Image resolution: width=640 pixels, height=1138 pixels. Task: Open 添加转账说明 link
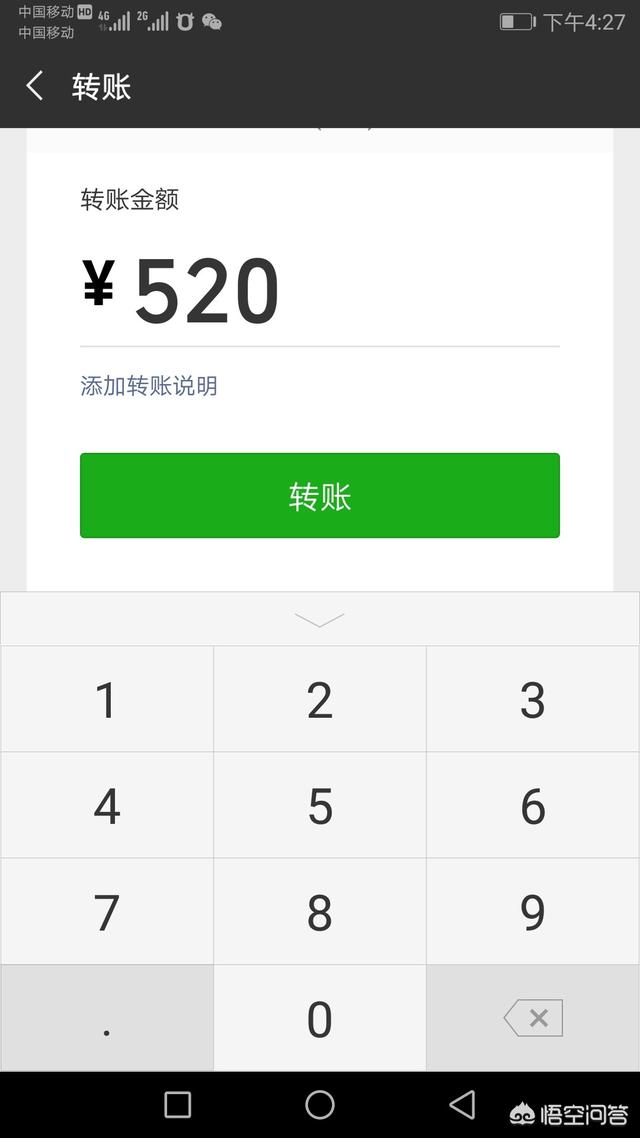click(149, 386)
